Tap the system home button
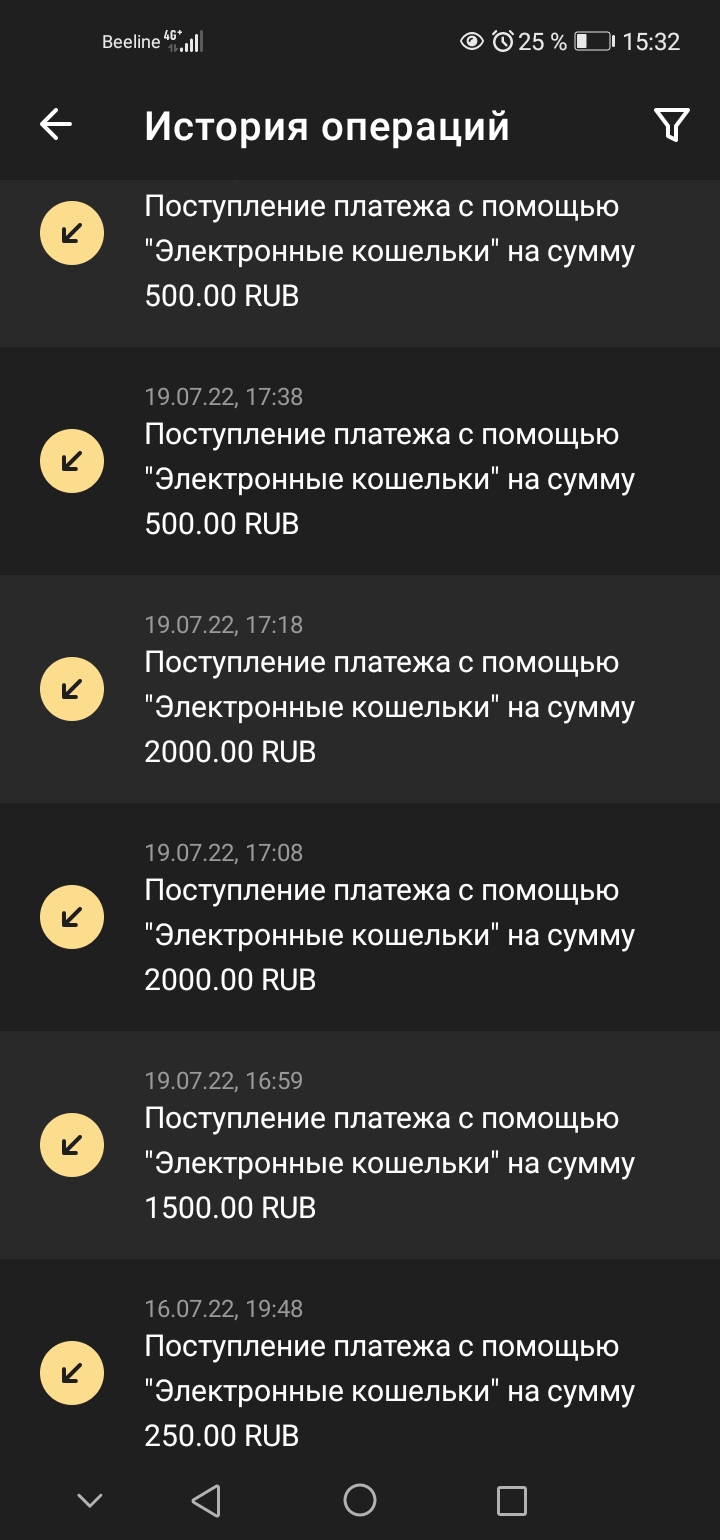 359,1499
